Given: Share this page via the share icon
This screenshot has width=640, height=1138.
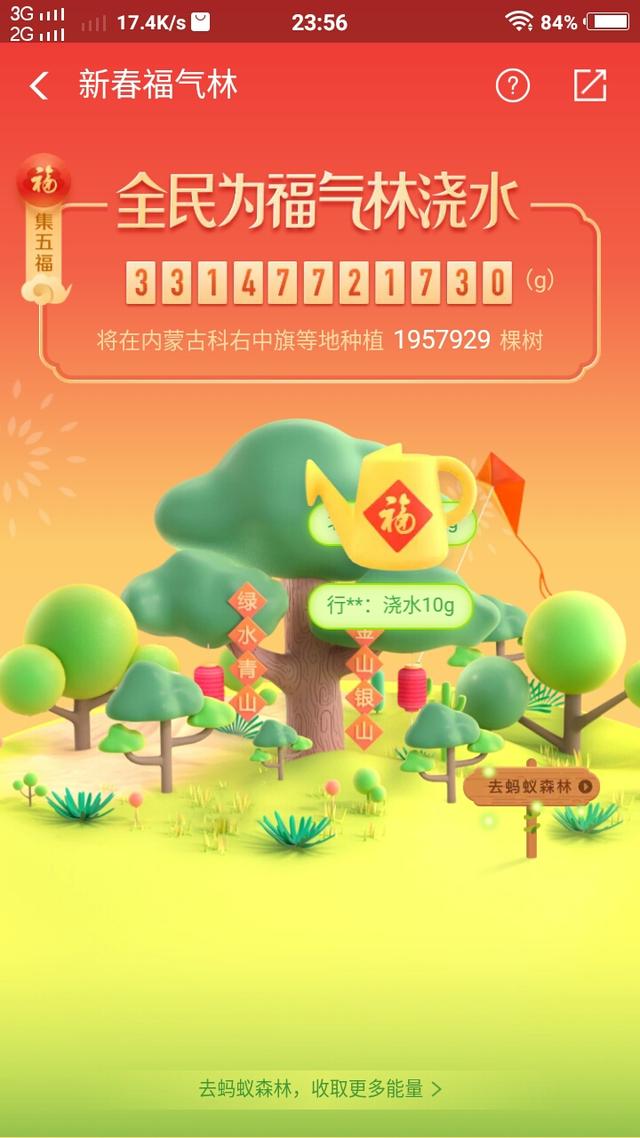Looking at the screenshot, I should point(590,86).
